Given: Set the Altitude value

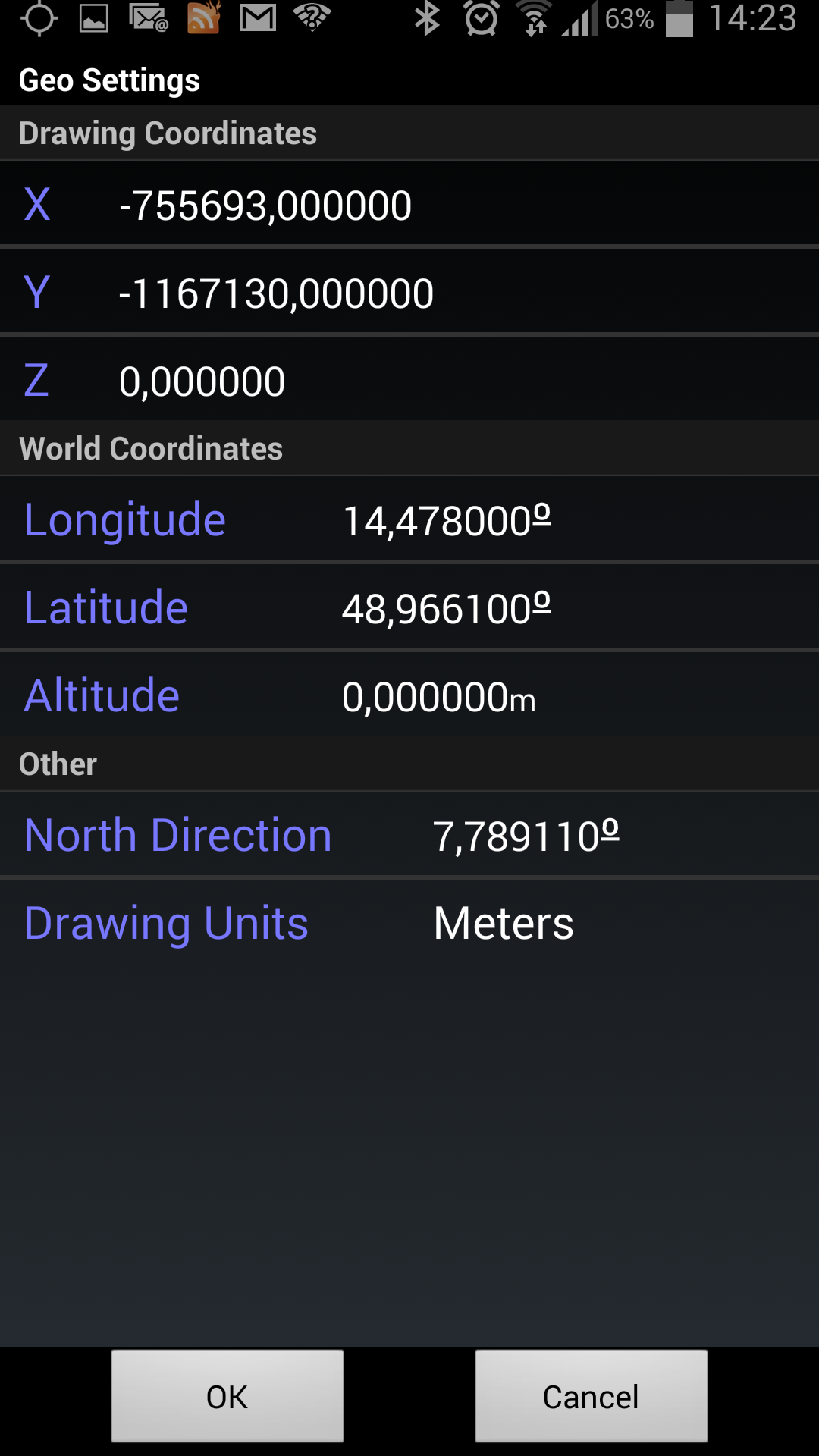Looking at the screenshot, I should tap(438, 697).
